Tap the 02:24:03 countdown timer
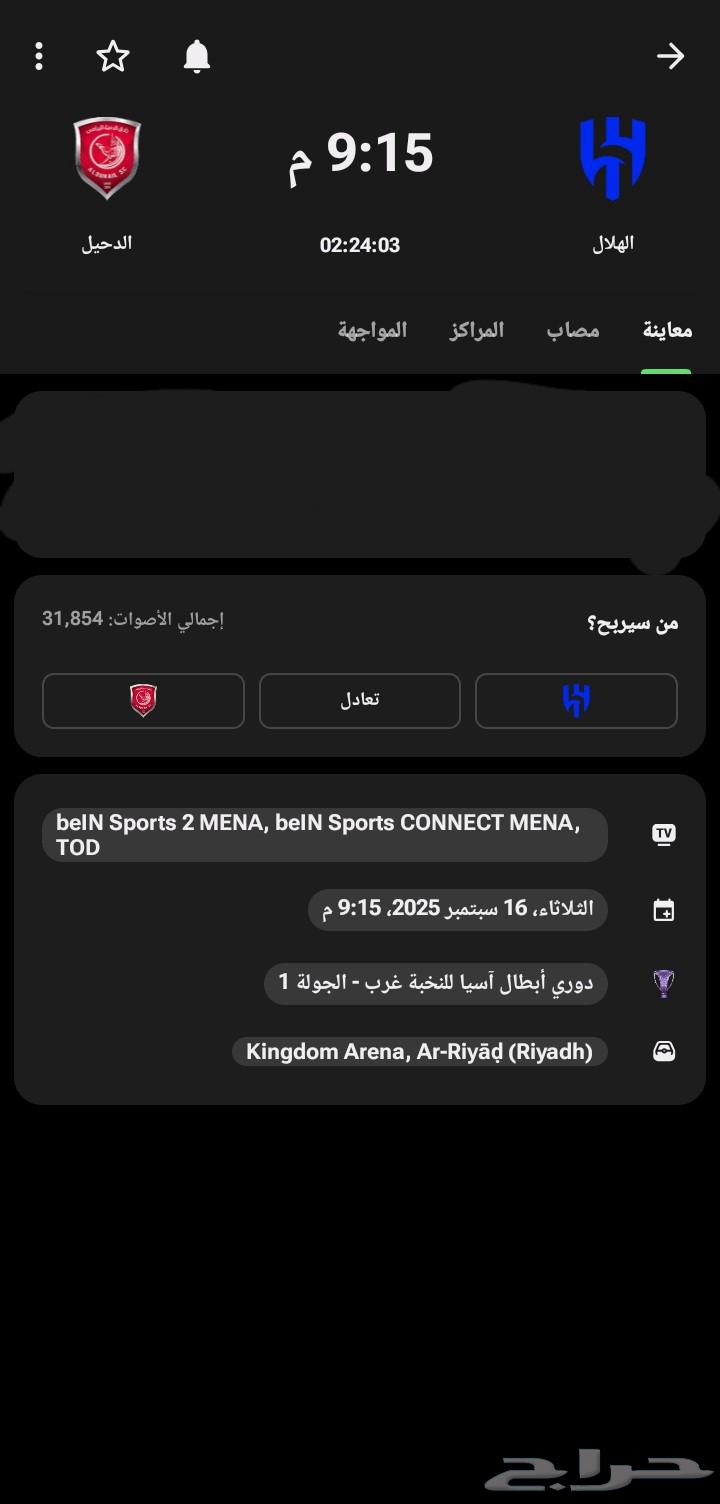This screenshot has width=720, height=1504. click(359, 244)
